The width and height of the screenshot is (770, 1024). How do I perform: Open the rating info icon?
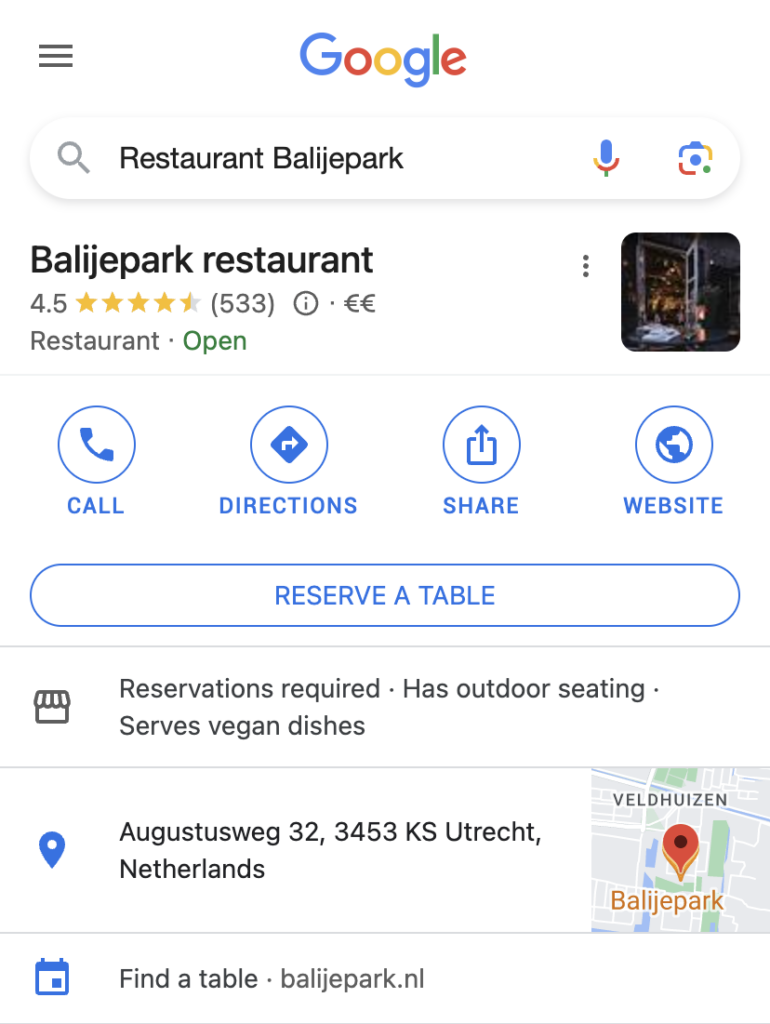(306, 303)
